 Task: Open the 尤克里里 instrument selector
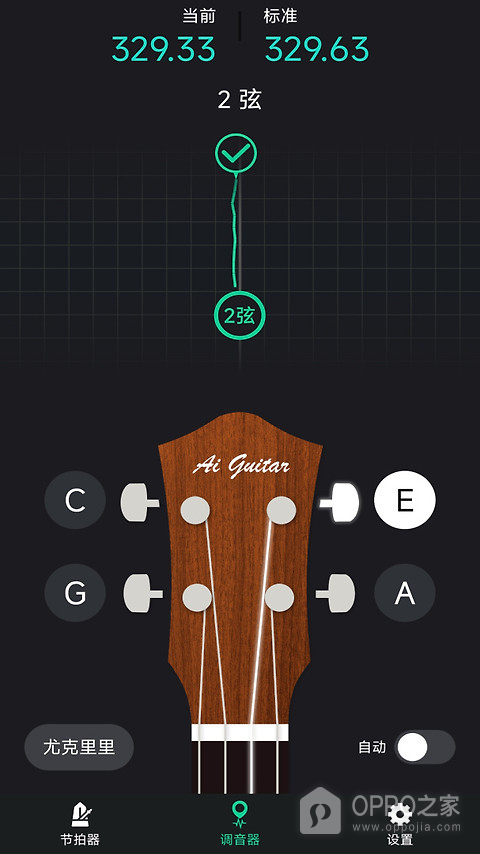point(79,747)
